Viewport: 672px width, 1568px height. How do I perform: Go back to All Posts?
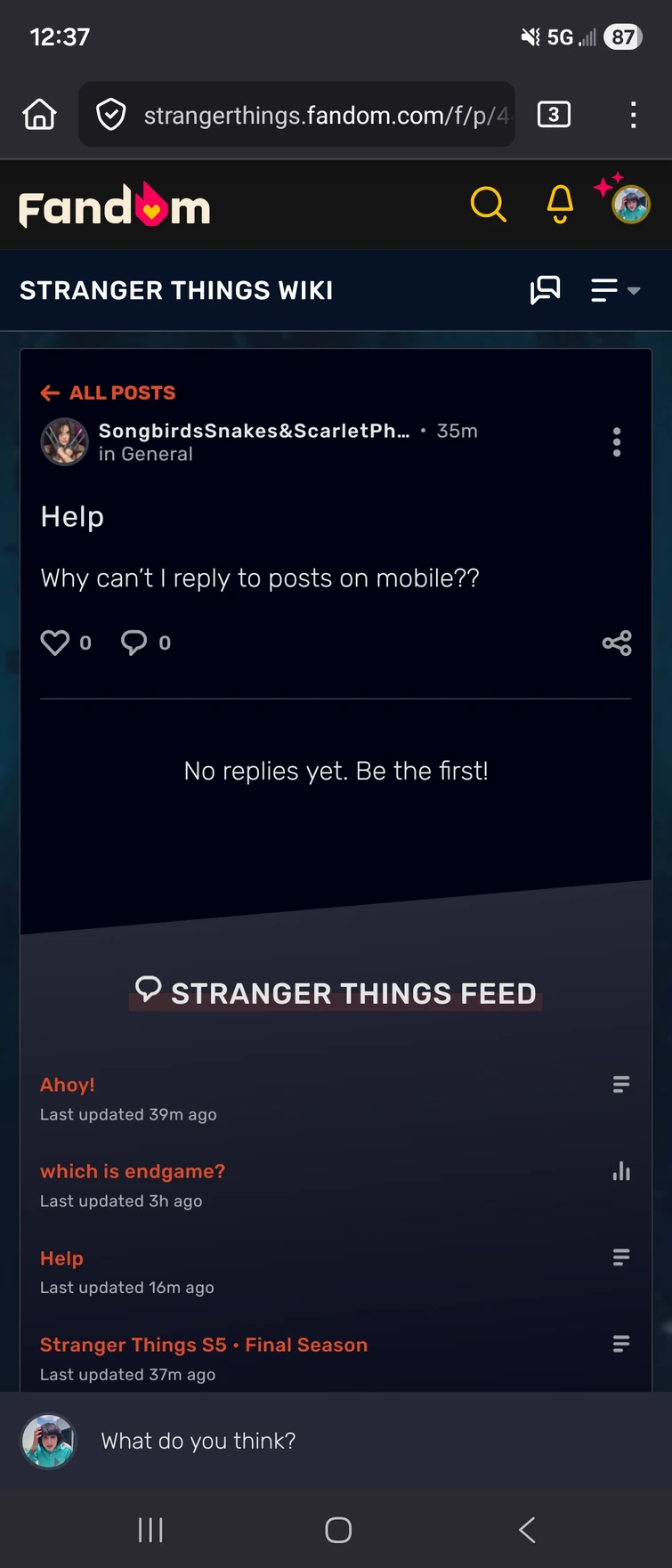point(109,392)
